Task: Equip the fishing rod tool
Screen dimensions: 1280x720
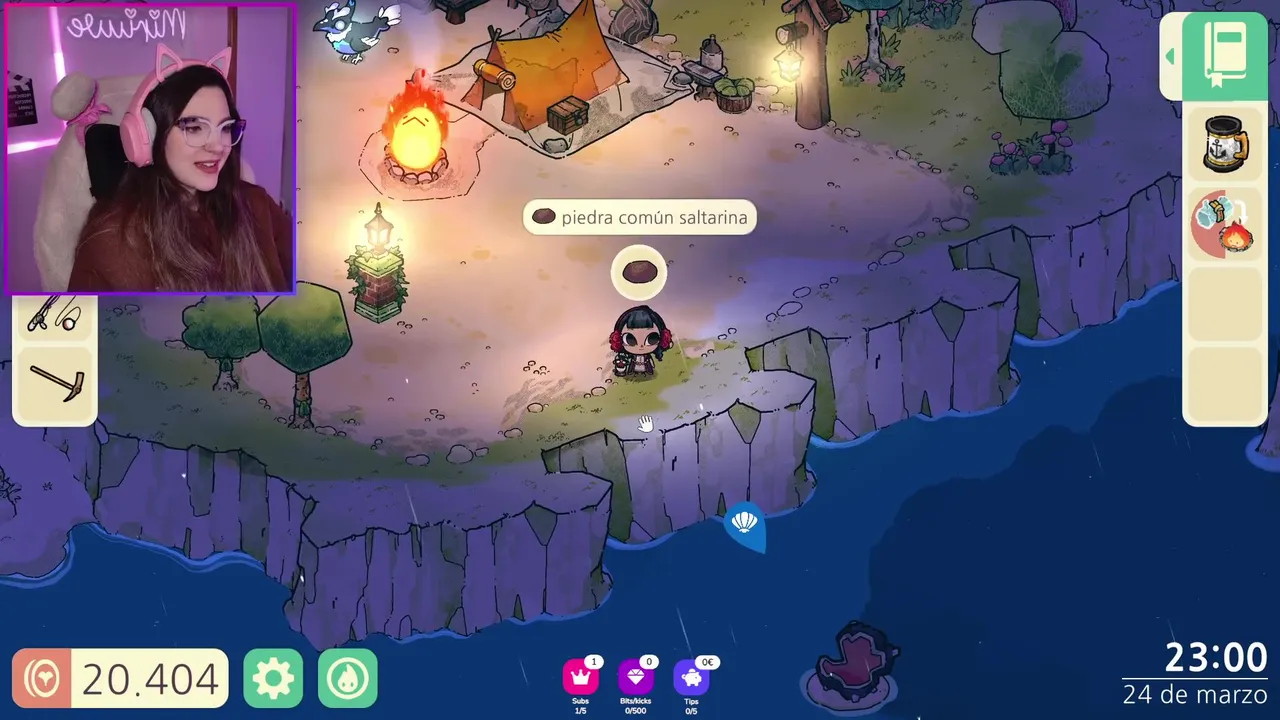Action: coord(54,315)
